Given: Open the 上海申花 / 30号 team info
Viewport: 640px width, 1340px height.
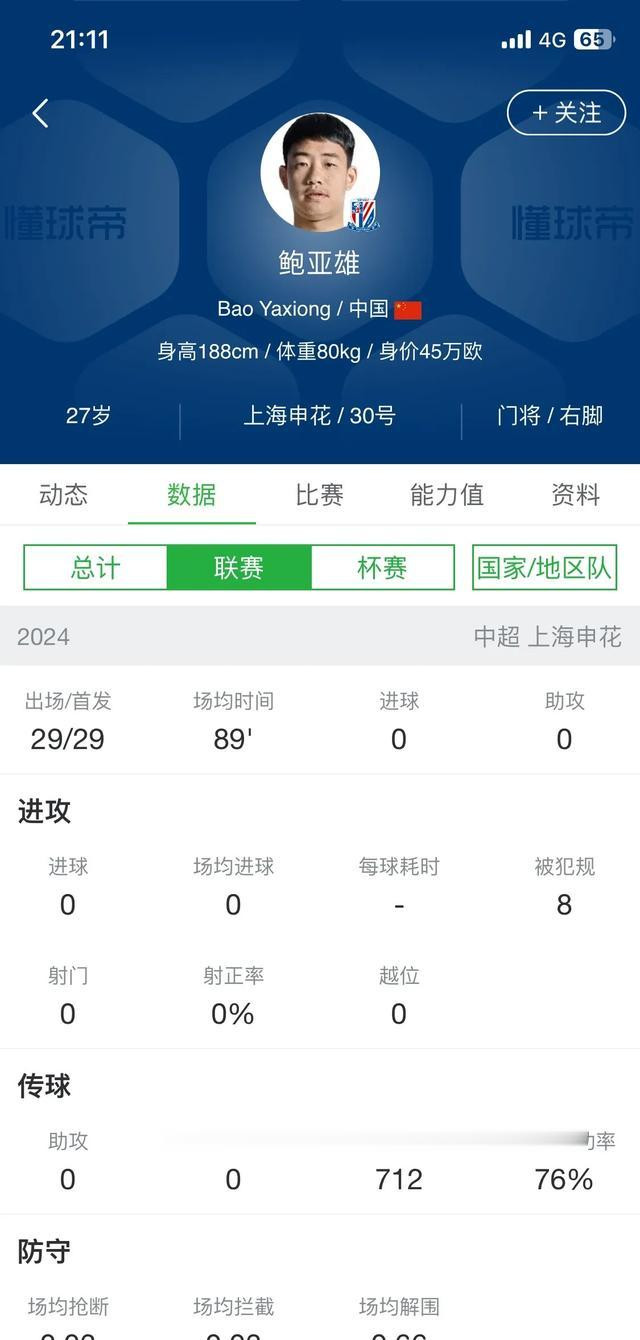Looking at the screenshot, I should [320, 416].
